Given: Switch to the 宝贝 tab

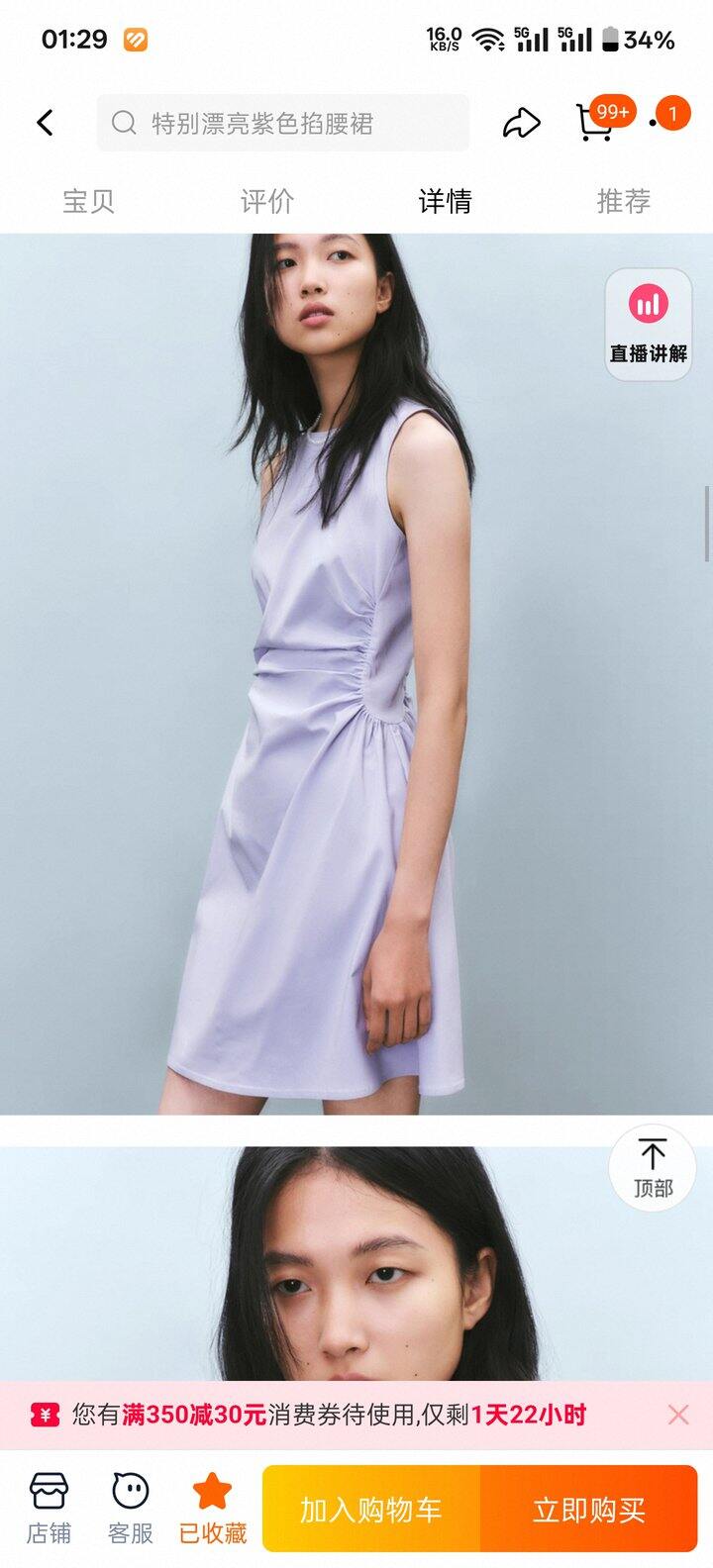Looking at the screenshot, I should [89, 201].
